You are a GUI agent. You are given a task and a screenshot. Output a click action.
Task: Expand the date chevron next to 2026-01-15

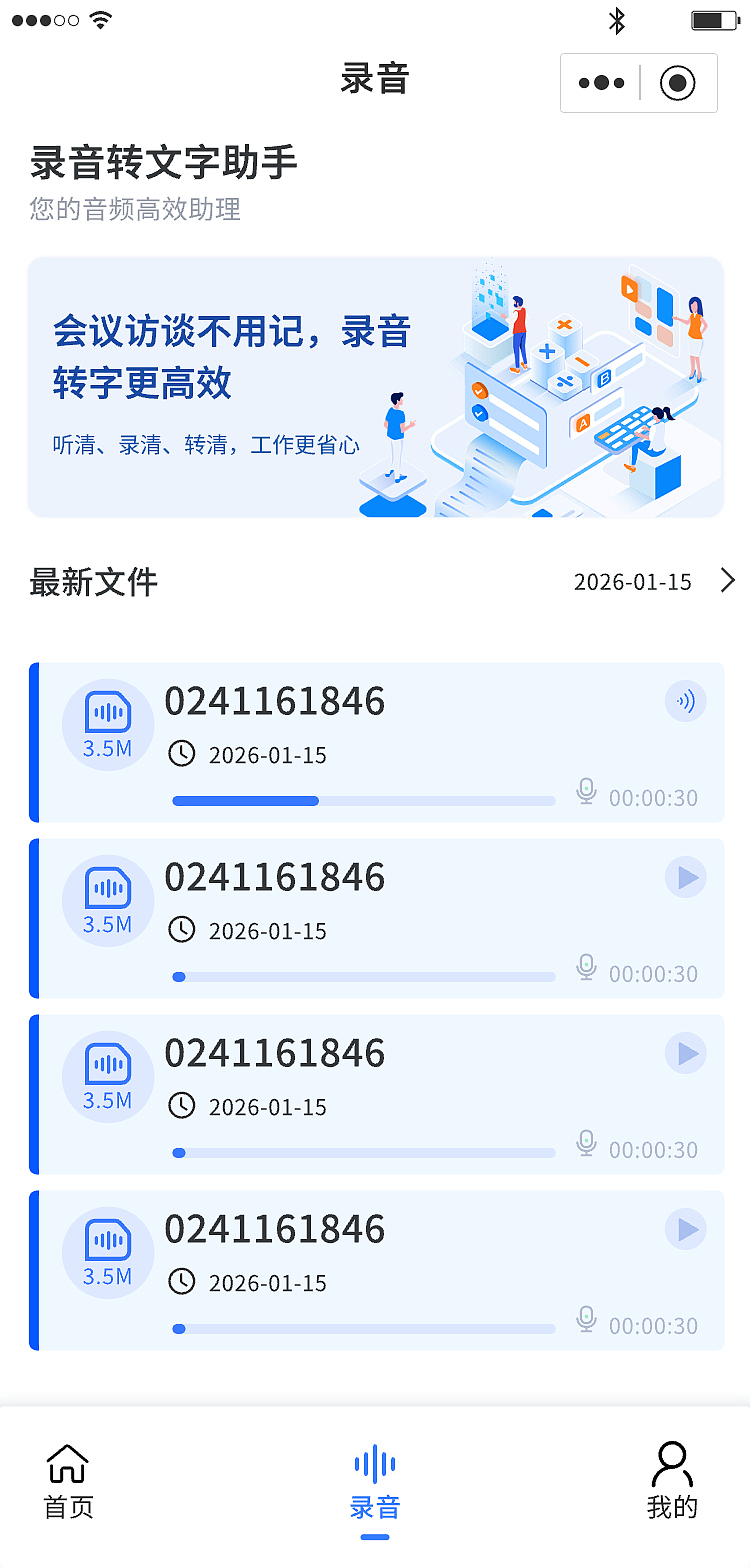click(x=728, y=580)
